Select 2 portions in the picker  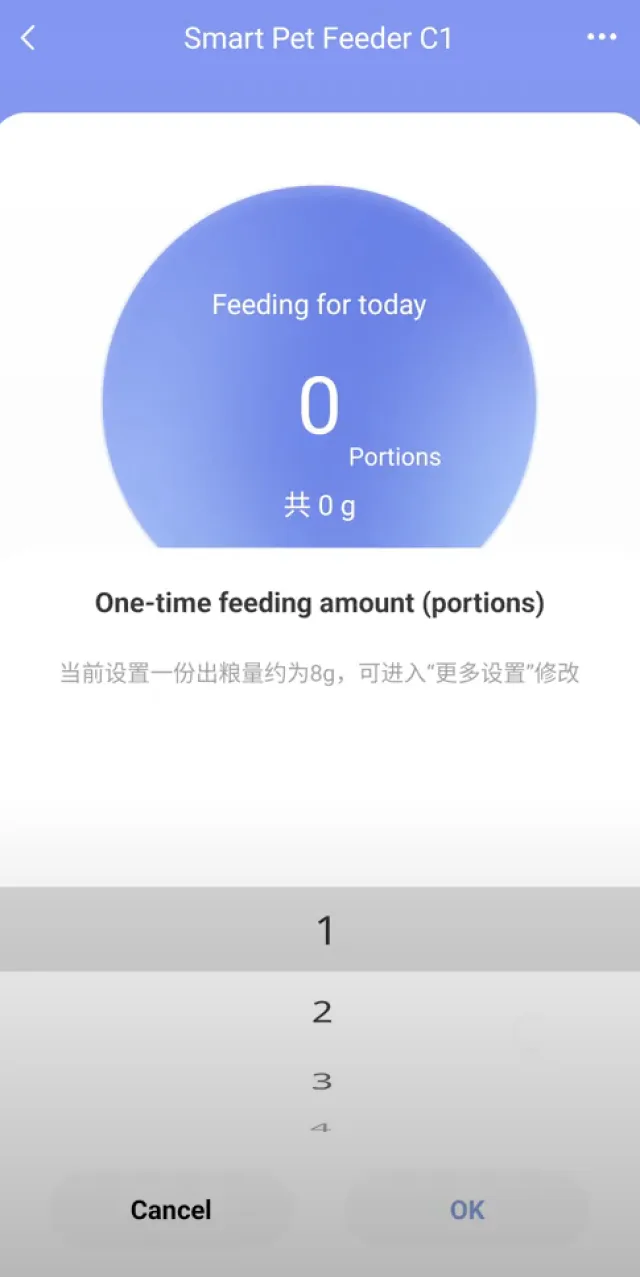[x=321, y=1012]
